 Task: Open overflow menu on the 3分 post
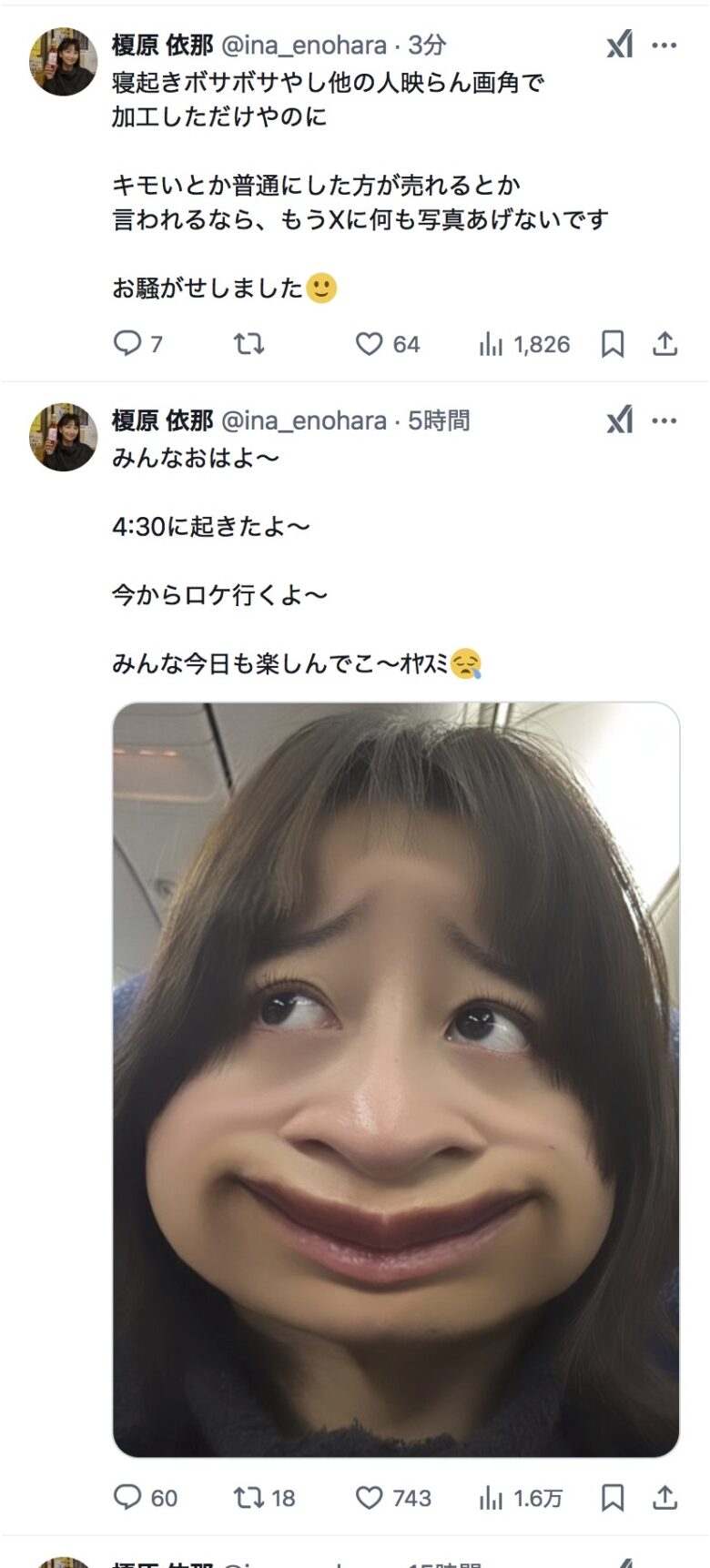click(x=664, y=45)
